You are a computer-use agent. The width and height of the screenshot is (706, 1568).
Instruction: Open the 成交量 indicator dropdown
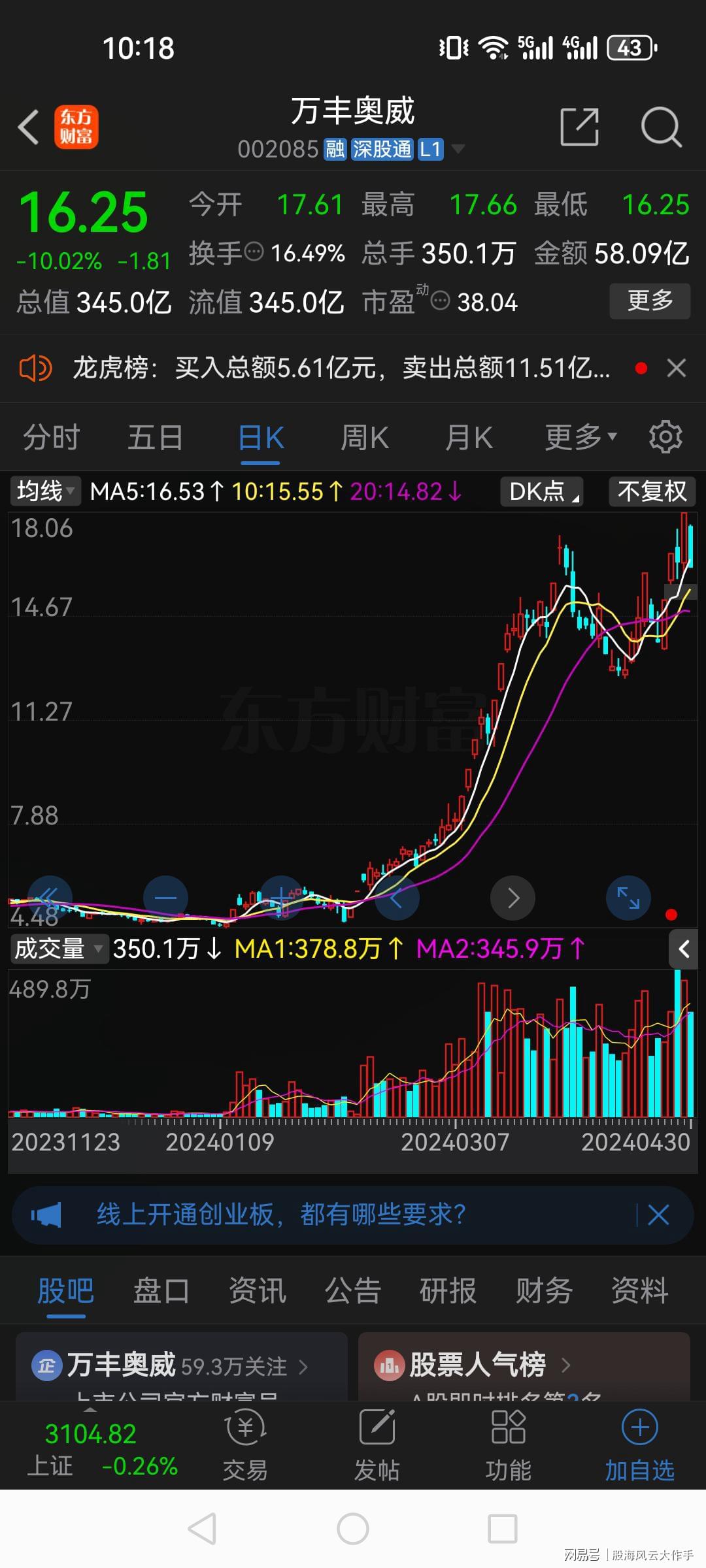[58, 949]
